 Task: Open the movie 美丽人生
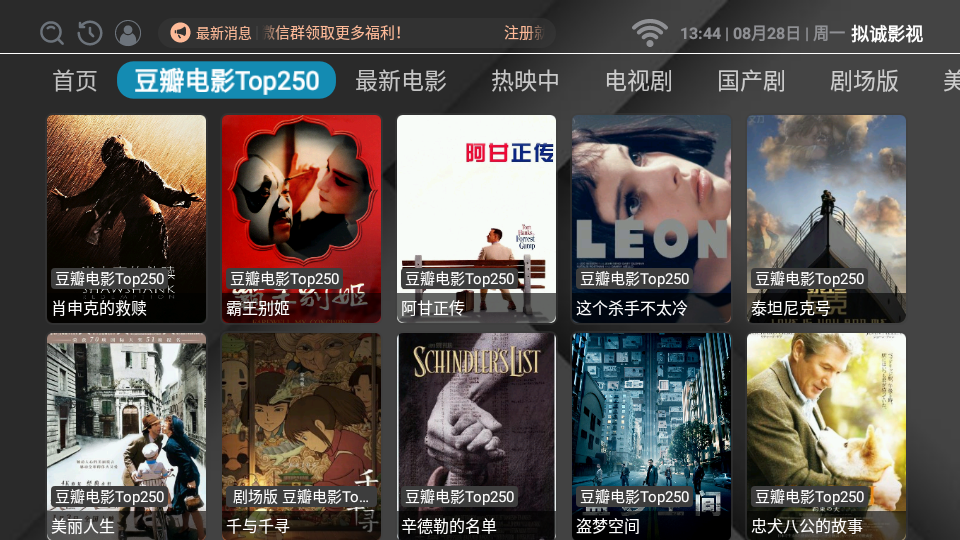click(x=126, y=435)
